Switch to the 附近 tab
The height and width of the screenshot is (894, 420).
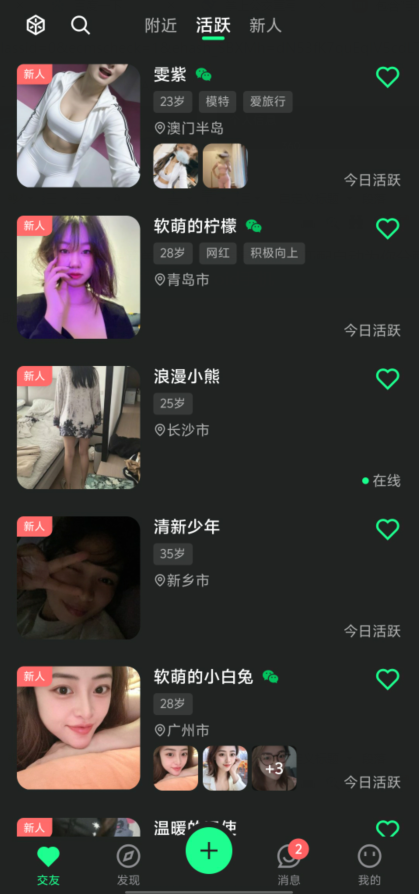coord(161,26)
